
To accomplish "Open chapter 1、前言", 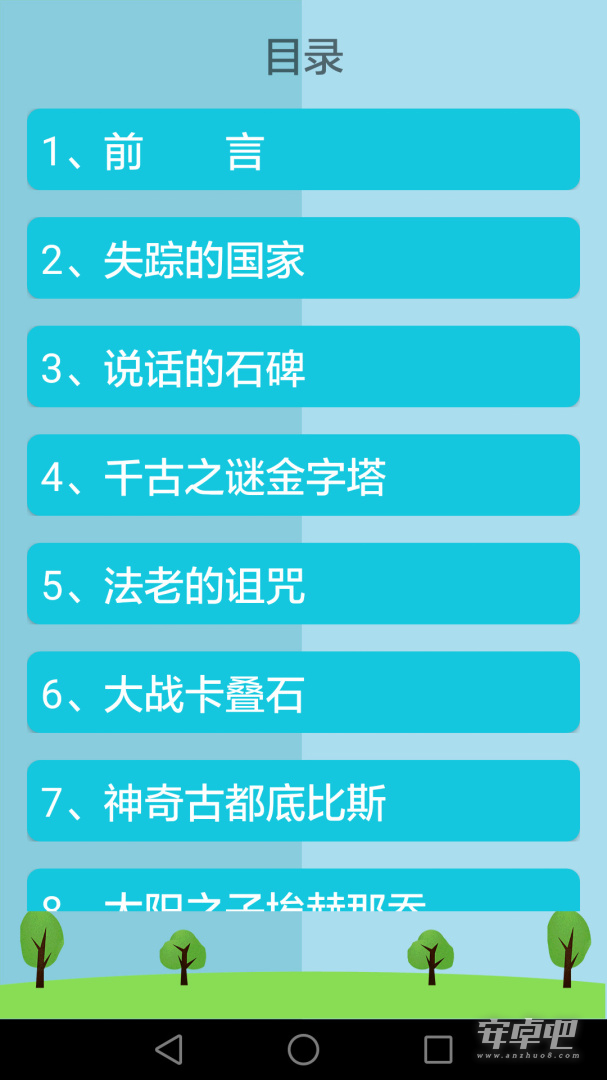I will coord(303,149).
